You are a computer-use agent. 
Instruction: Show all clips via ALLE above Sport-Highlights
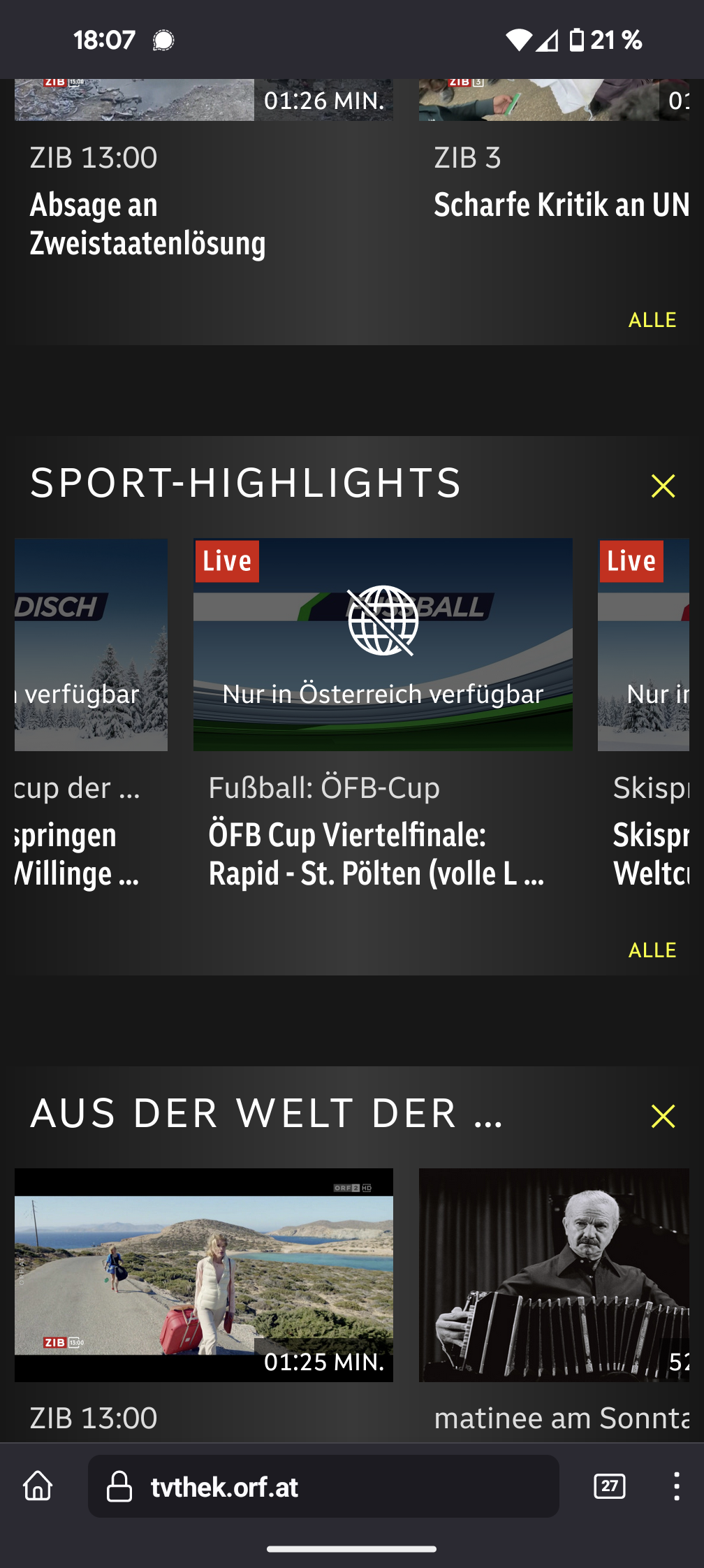652,320
